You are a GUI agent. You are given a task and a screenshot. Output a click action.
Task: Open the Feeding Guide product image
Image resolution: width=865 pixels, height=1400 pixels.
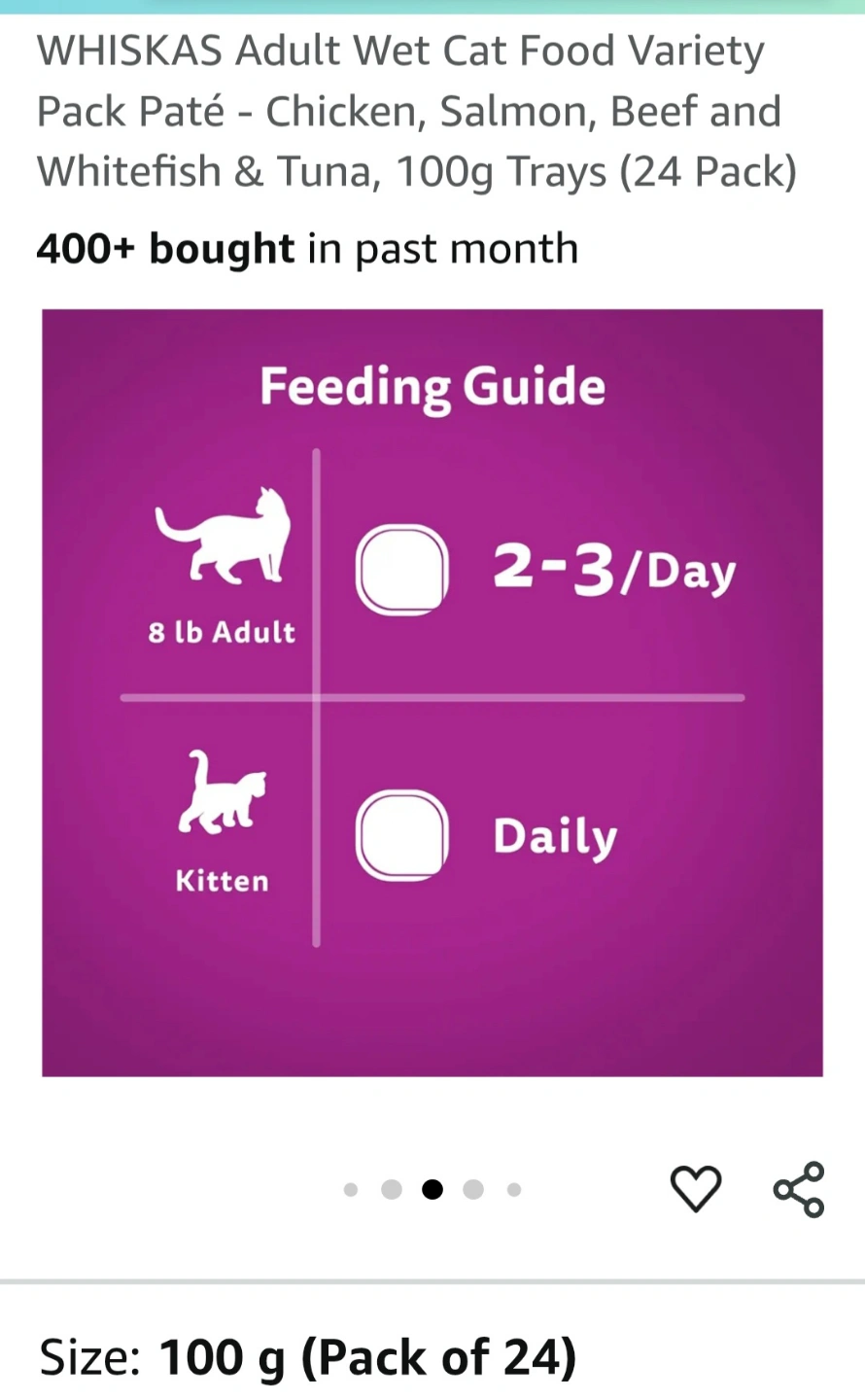(x=432, y=692)
